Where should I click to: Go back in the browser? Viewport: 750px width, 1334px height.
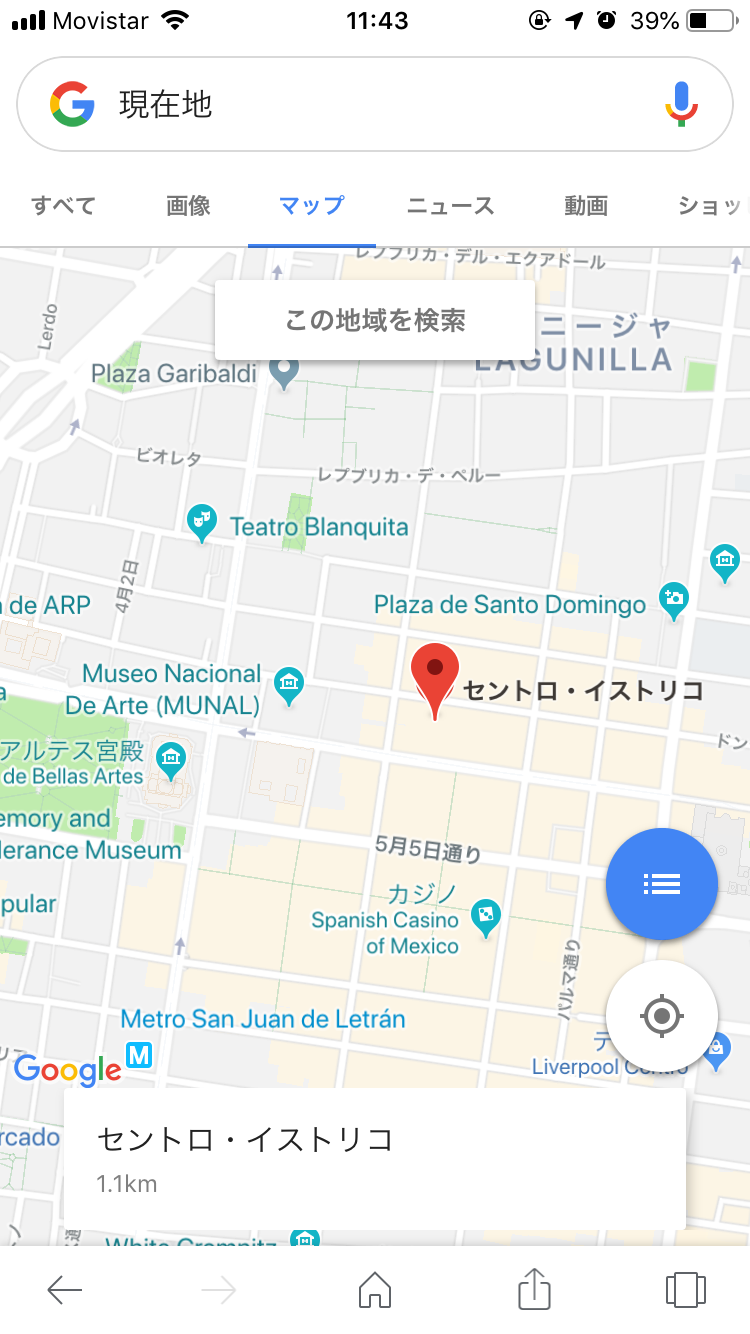click(65, 1290)
